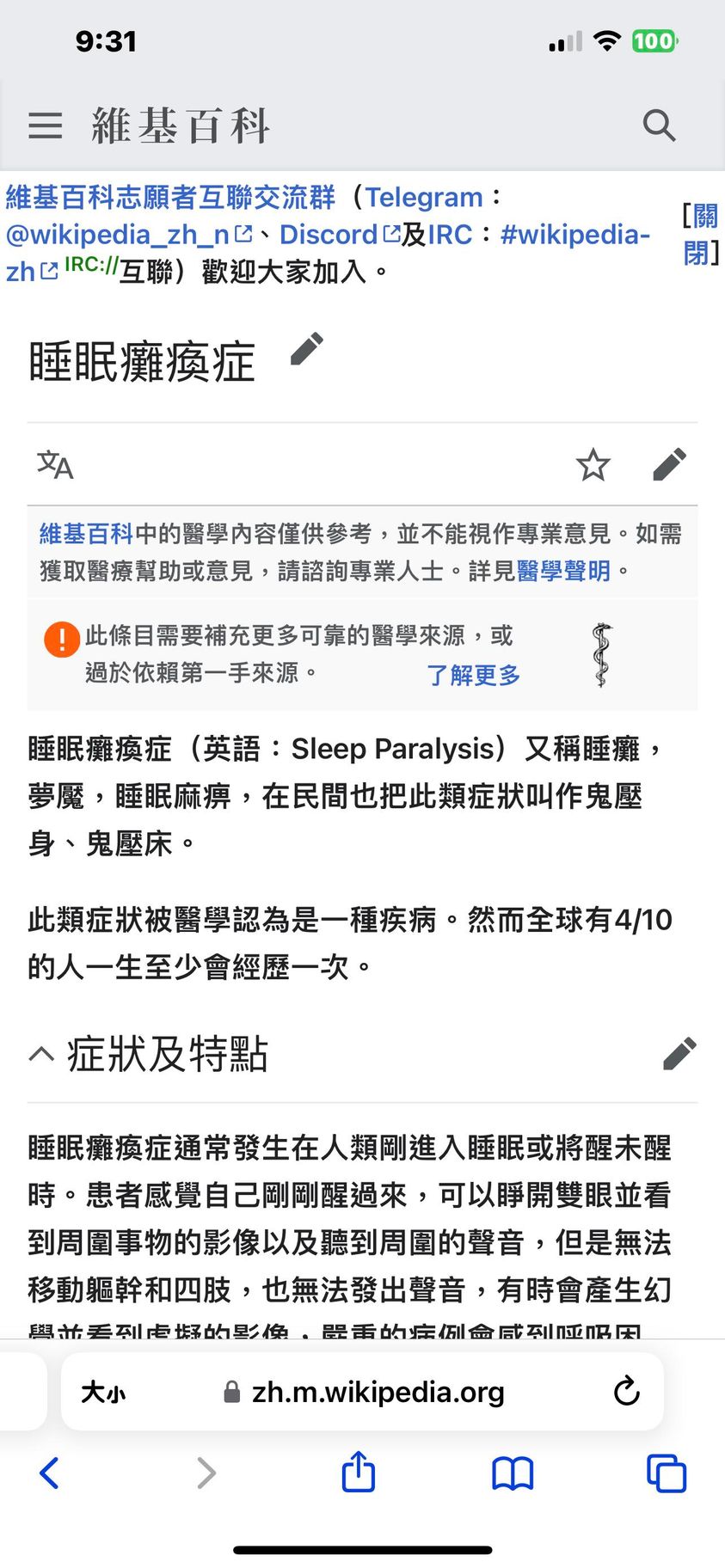Tap the edit pencil beside the star
The height and width of the screenshot is (1568, 725).
tap(669, 465)
